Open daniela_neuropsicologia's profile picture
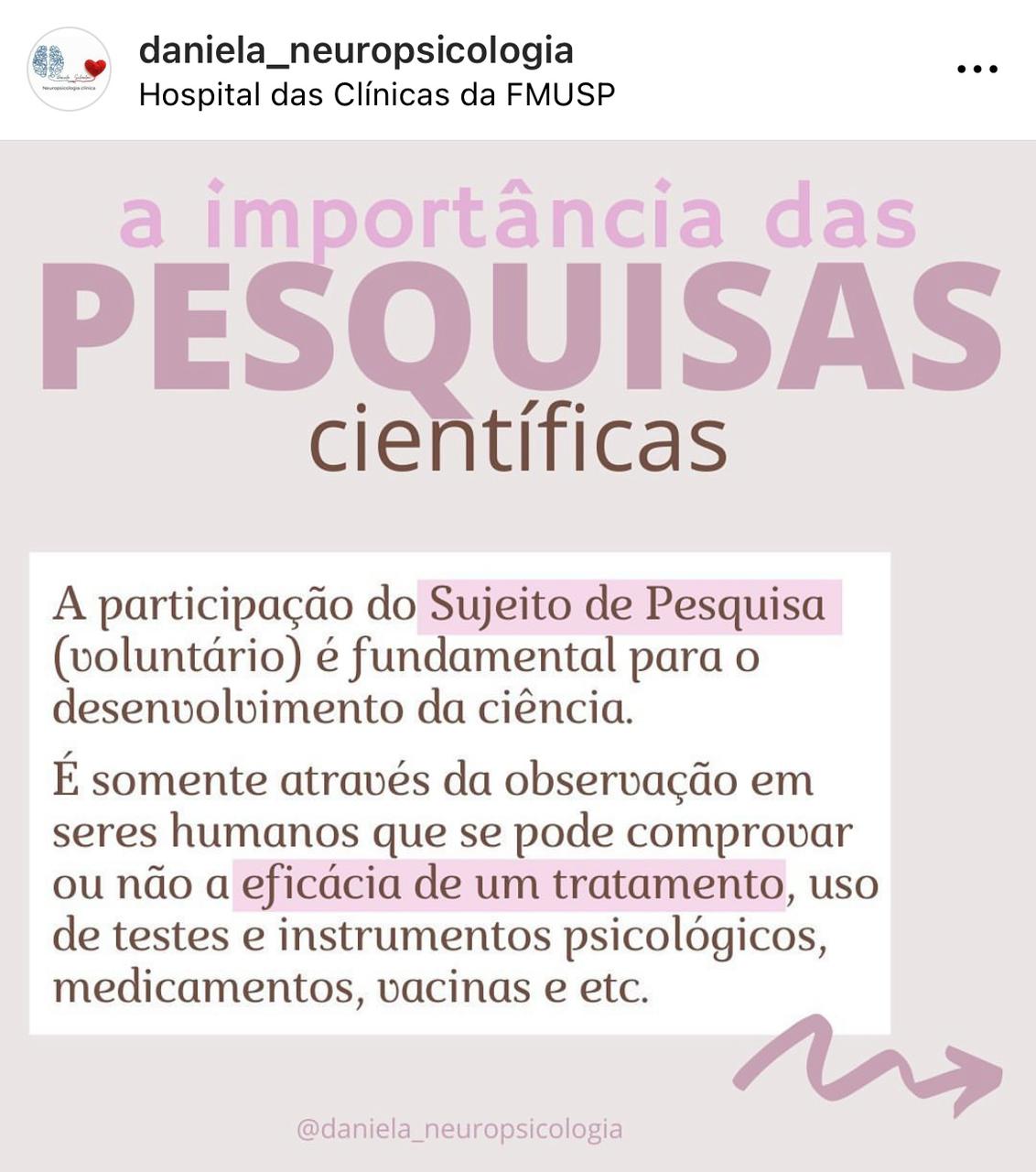Viewport: 1036px width, 1172px height. (69, 69)
